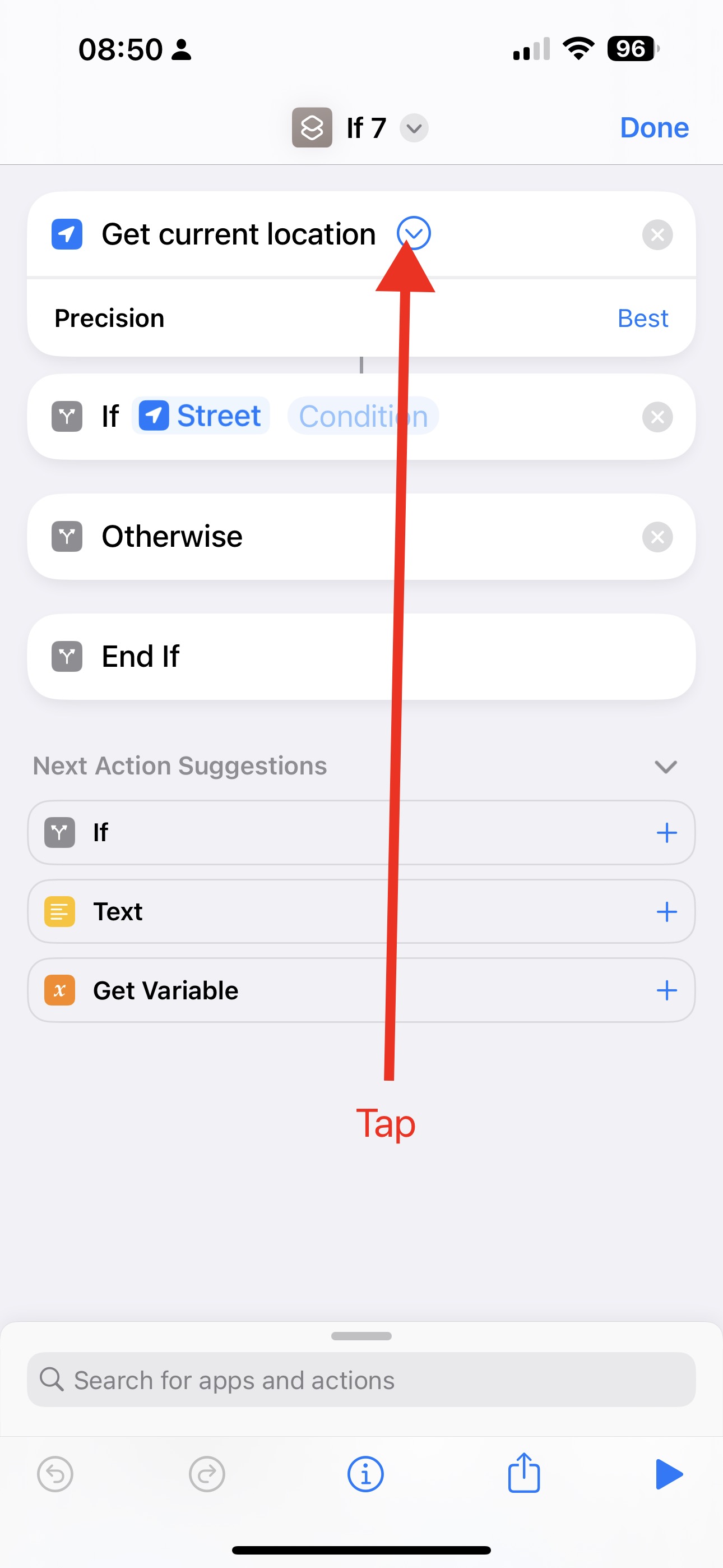
Task: Select the Street variable in If
Action: tap(201, 416)
